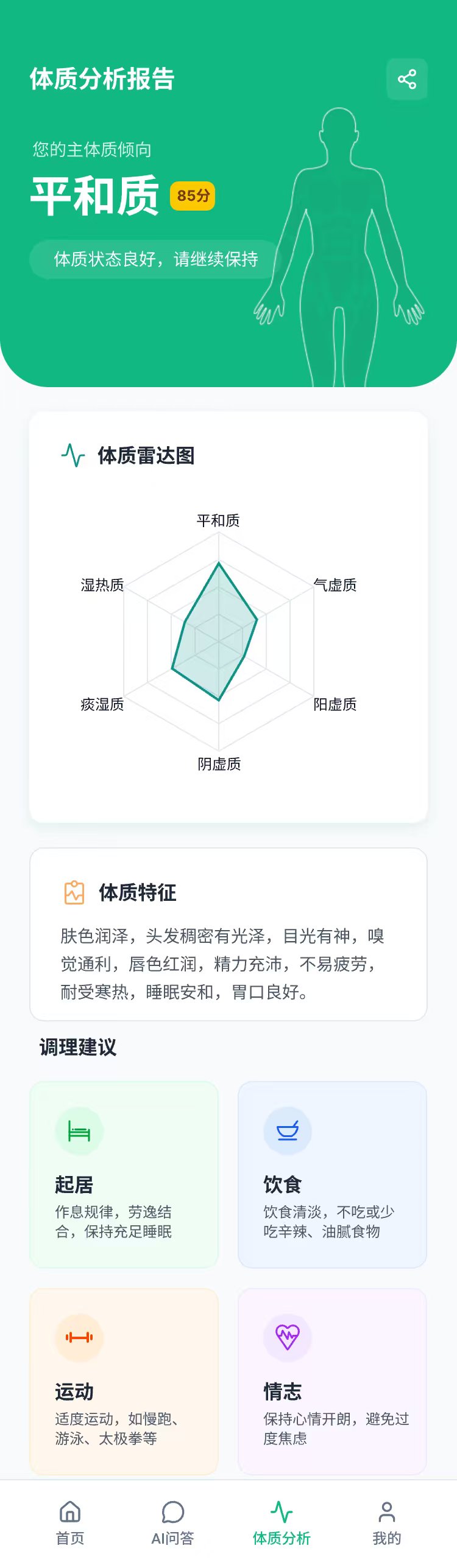View the 运动 advice card

124,1381
